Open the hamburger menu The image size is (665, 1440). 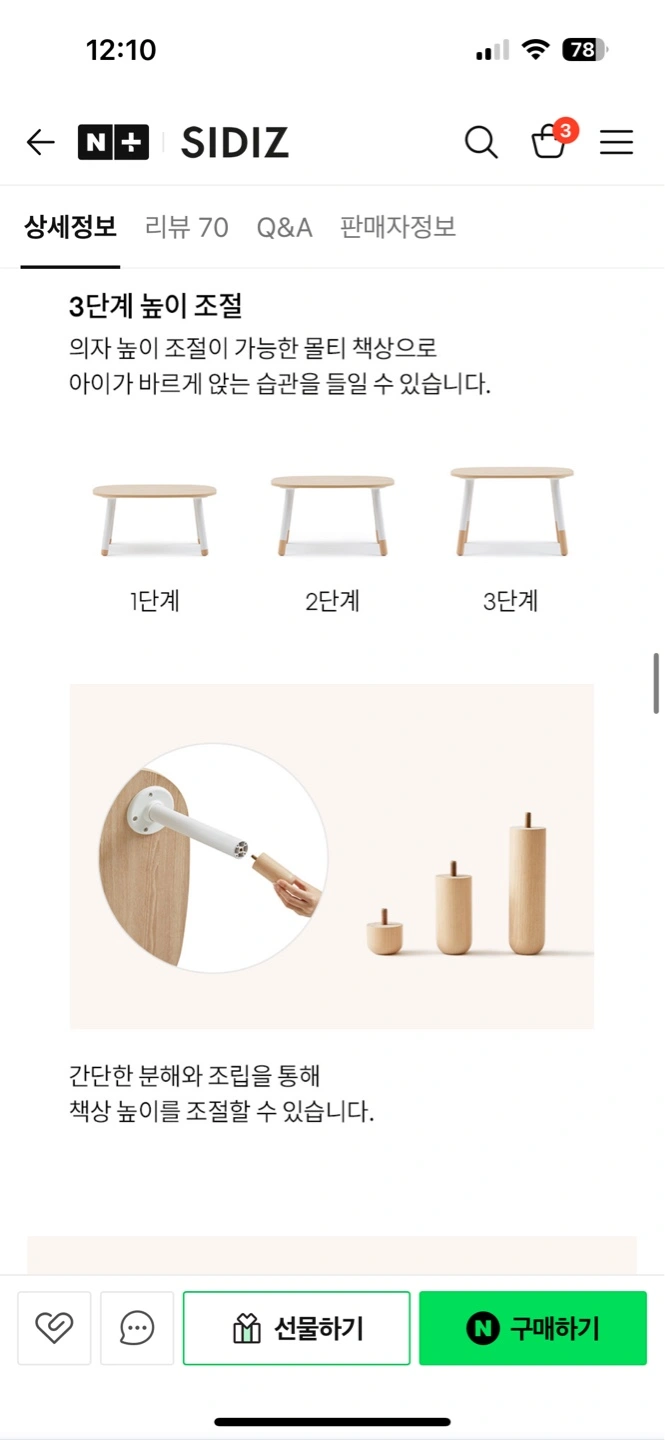tap(616, 143)
